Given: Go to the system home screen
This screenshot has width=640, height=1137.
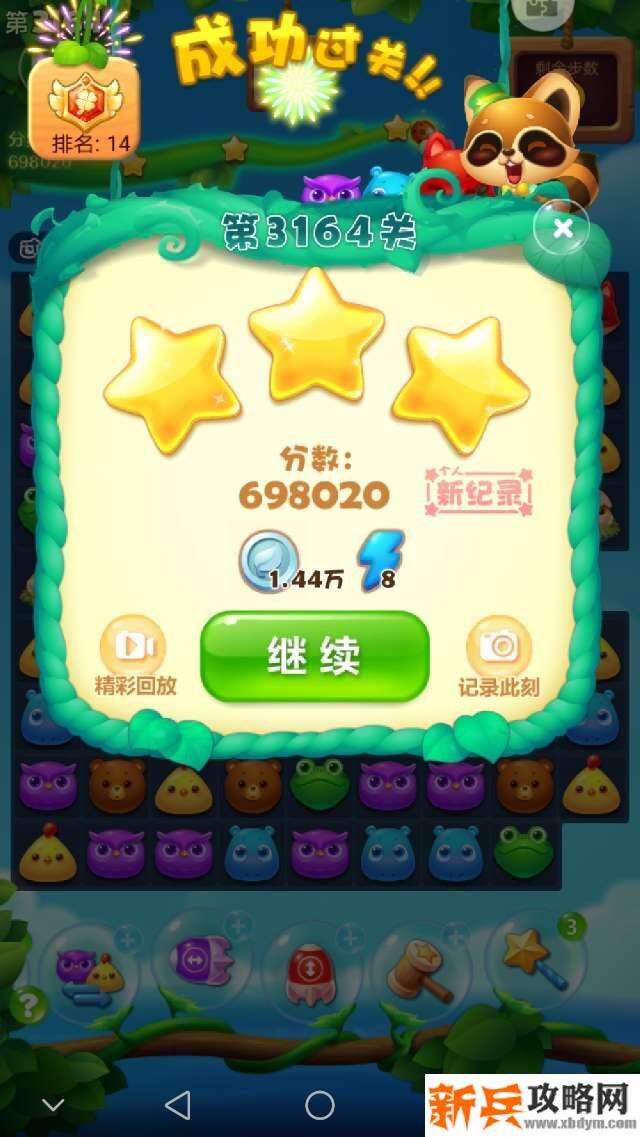Looking at the screenshot, I should pos(319,1105).
